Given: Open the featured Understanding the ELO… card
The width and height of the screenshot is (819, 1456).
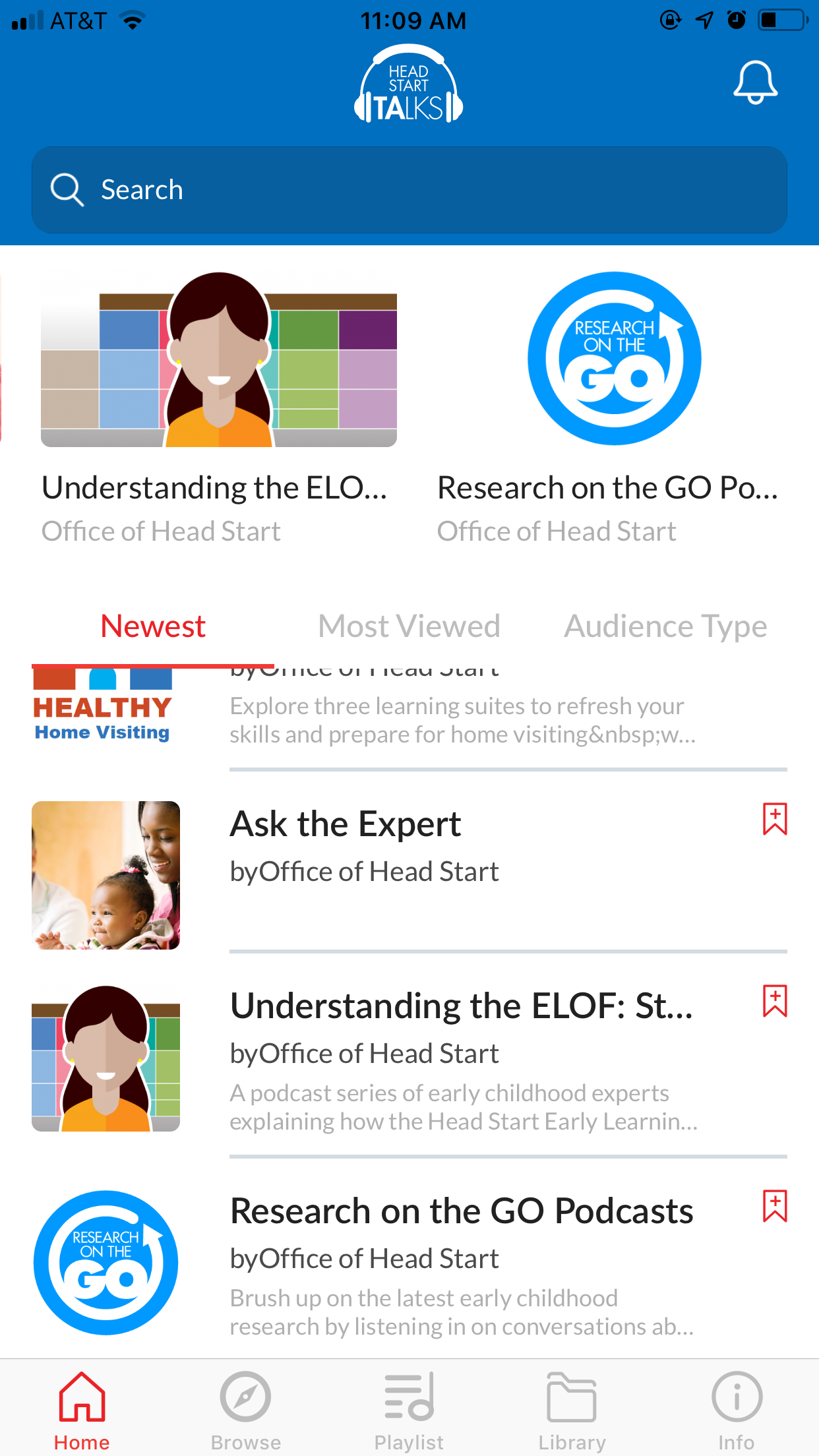Looking at the screenshot, I should [219, 409].
